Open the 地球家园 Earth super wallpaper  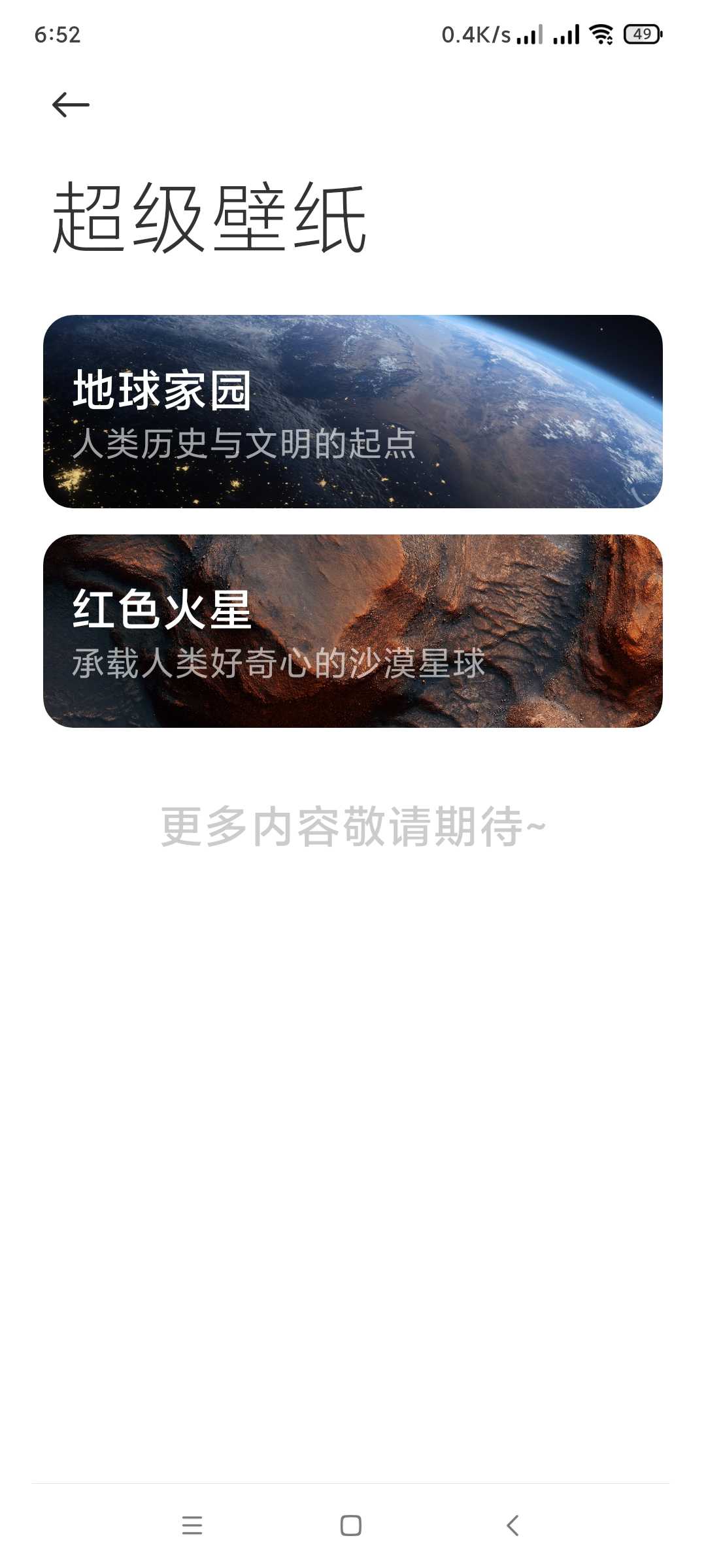[x=353, y=412]
